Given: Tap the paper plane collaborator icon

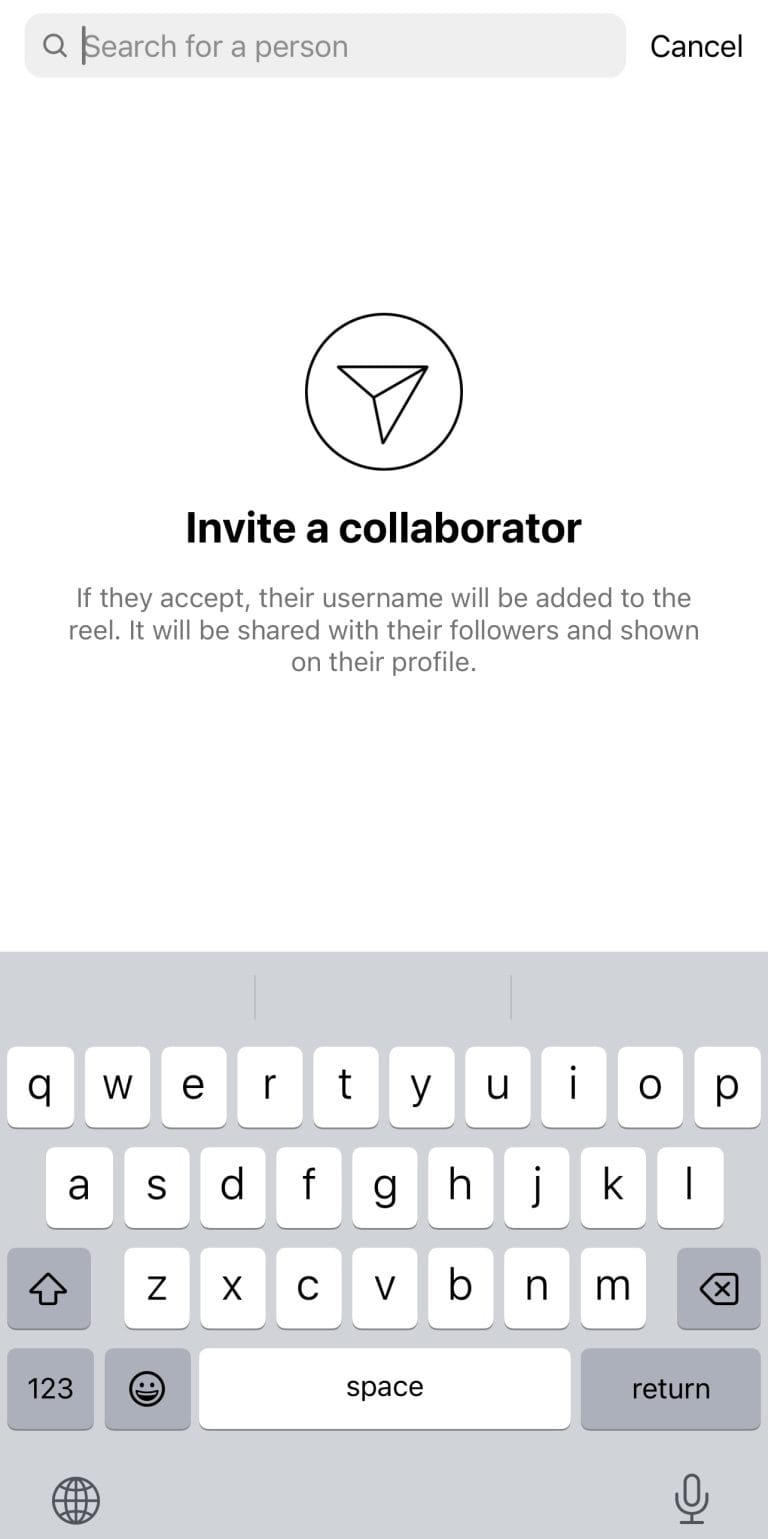Looking at the screenshot, I should [x=384, y=391].
